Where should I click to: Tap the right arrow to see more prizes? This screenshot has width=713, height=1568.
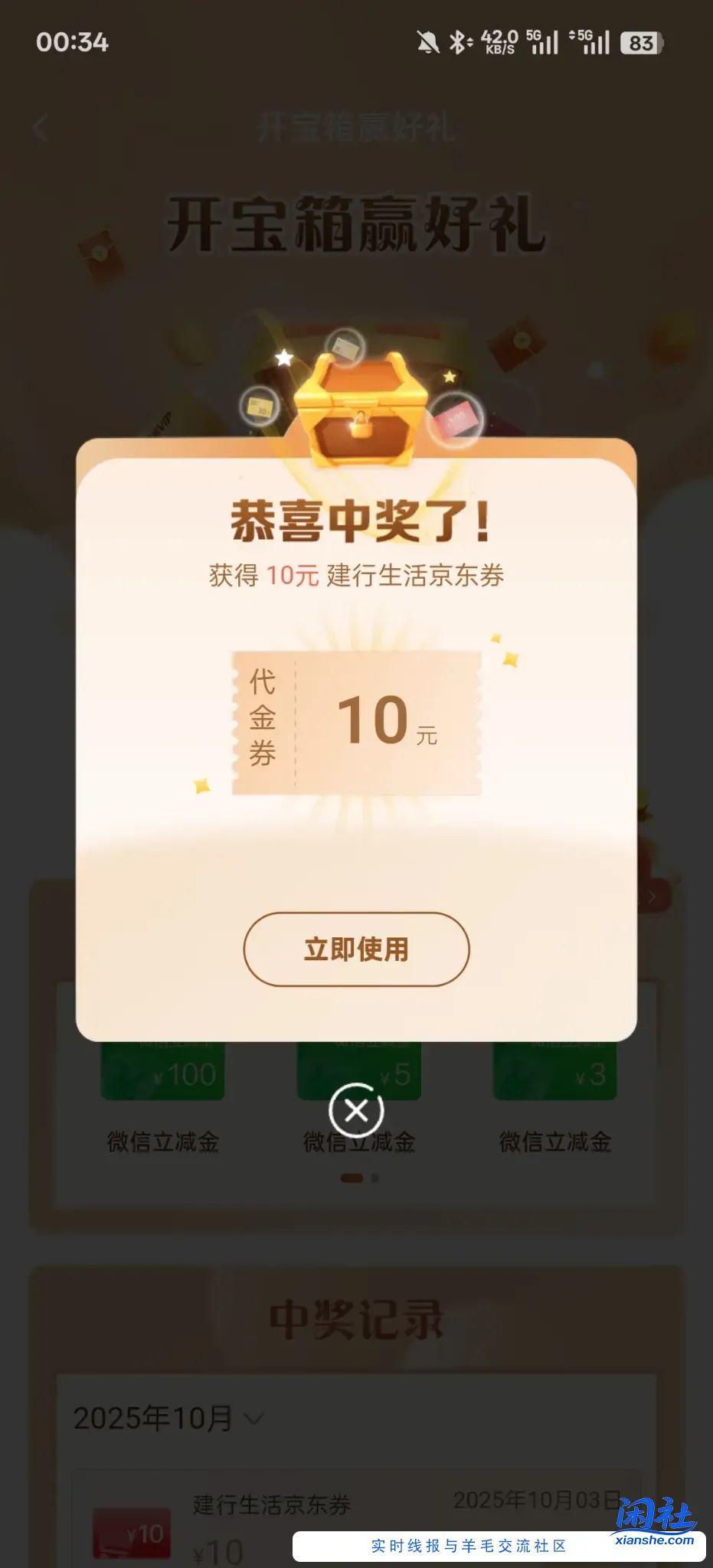click(652, 896)
